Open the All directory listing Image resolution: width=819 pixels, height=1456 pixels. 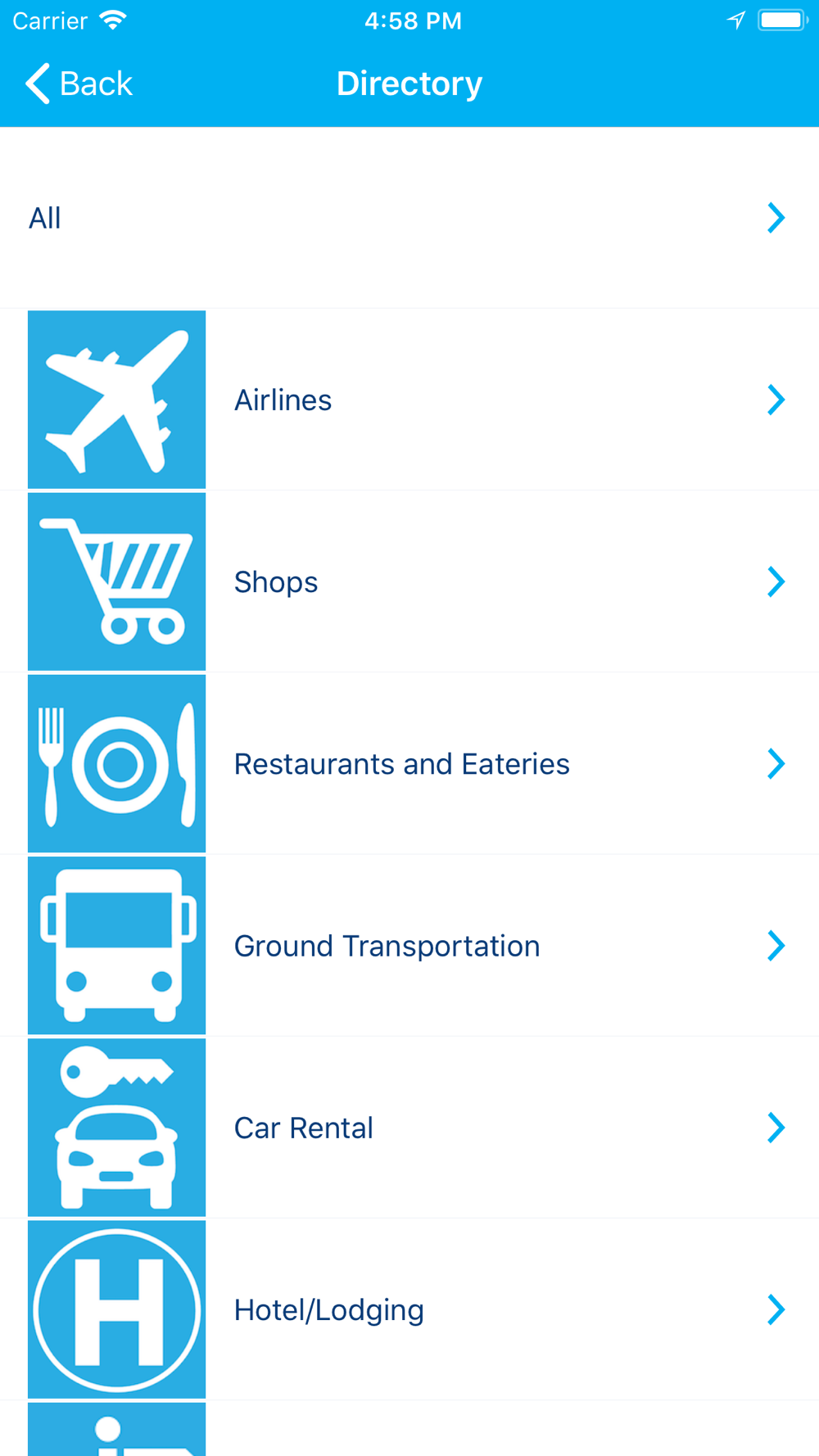coord(409,218)
